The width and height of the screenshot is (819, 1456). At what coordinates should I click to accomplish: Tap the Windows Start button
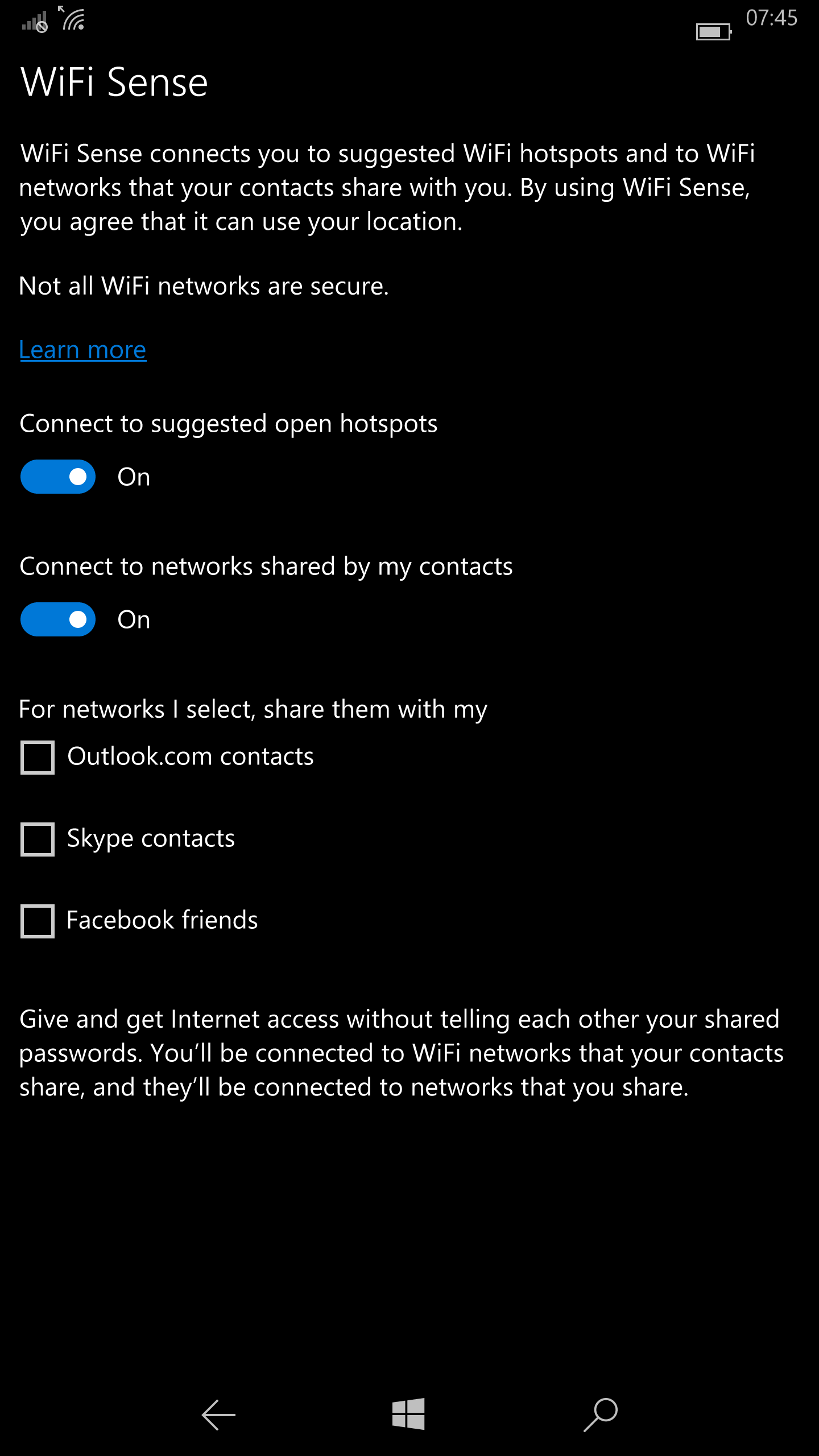pyautogui.click(x=408, y=1414)
